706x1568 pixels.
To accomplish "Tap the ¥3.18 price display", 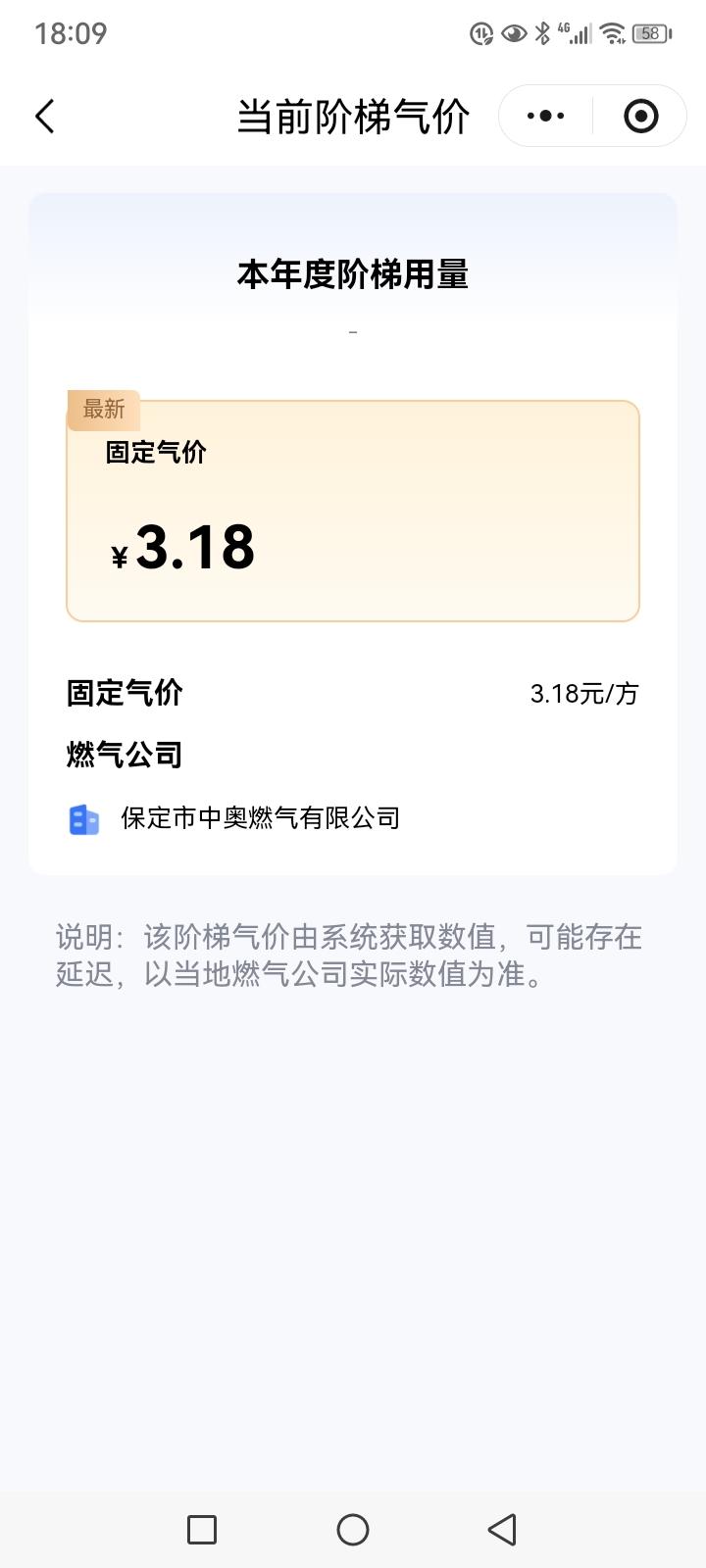I will [184, 549].
